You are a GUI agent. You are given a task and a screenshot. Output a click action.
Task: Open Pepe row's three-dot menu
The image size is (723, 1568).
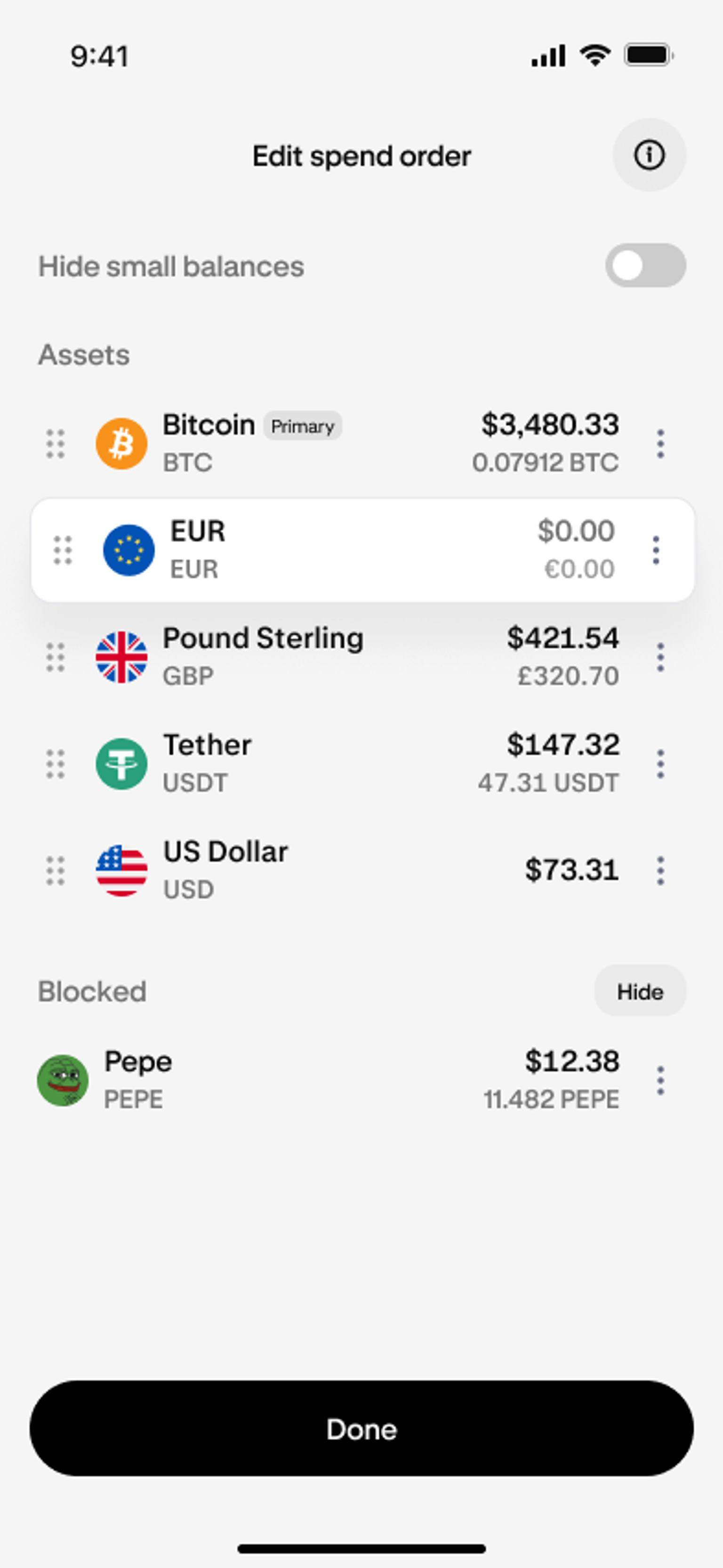[x=660, y=1081]
